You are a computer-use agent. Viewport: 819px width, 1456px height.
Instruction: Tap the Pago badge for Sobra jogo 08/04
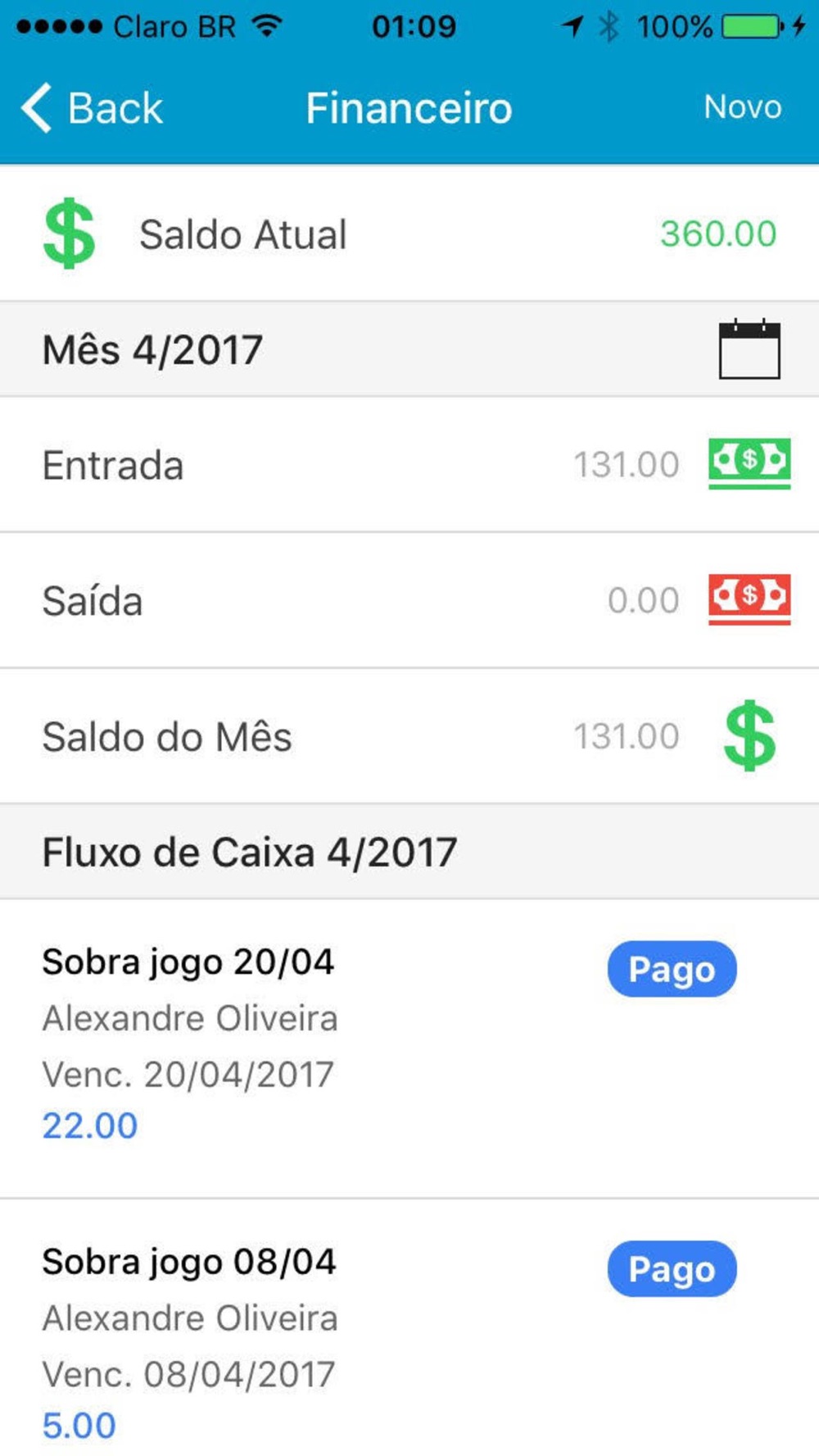(x=672, y=1269)
